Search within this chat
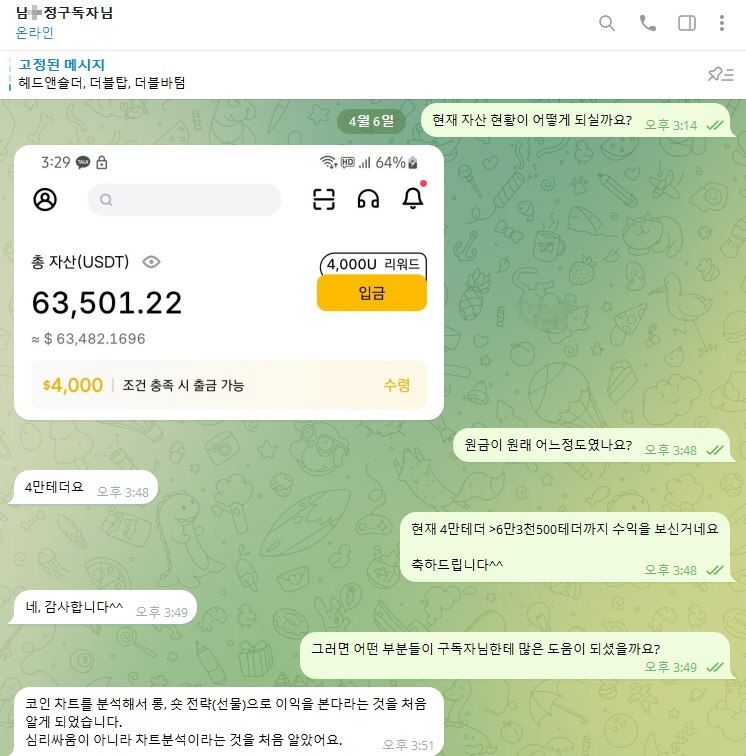This screenshot has width=746, height=756. coord(607,23)
